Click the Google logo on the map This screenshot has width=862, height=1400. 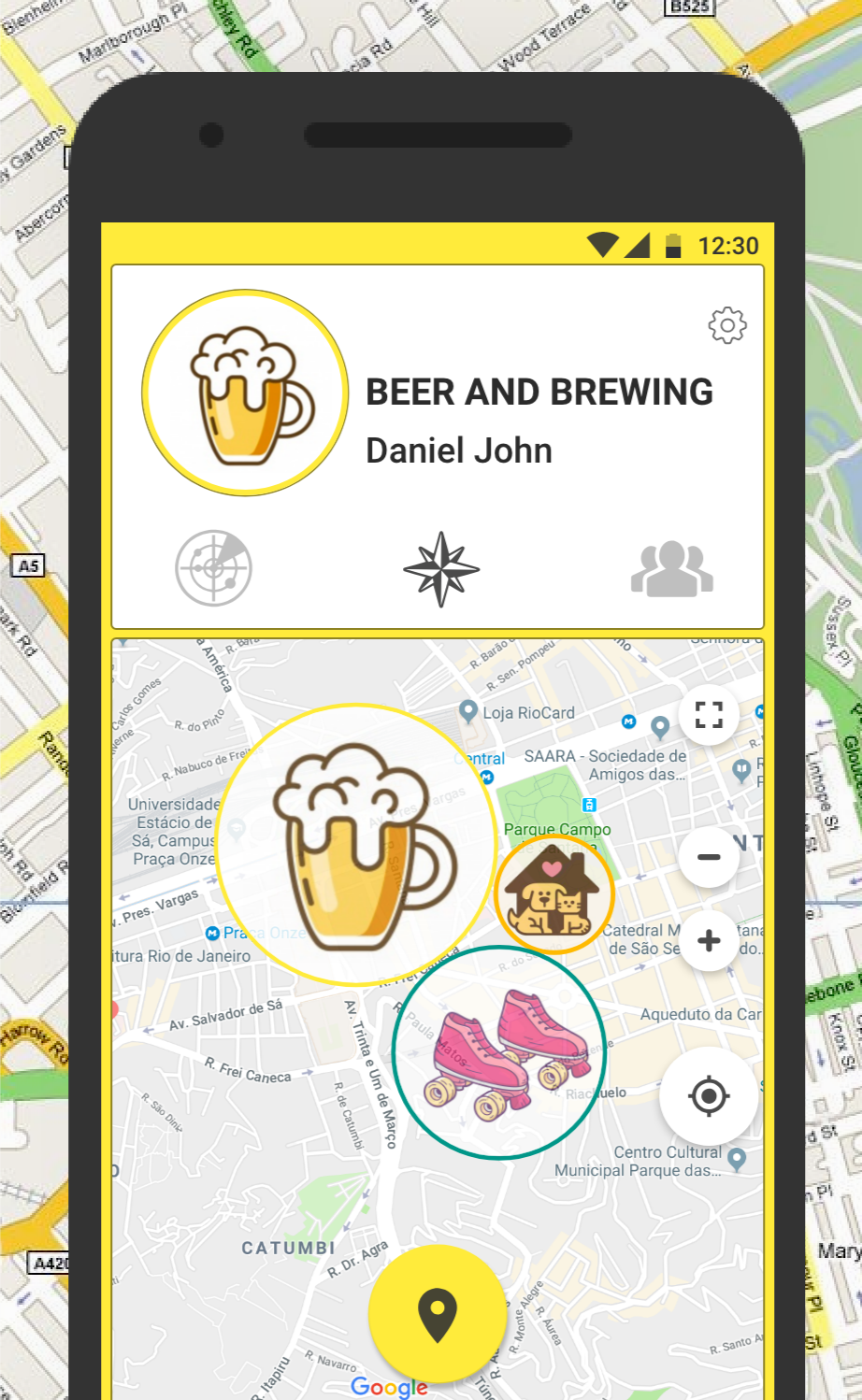coord(390,1387)
